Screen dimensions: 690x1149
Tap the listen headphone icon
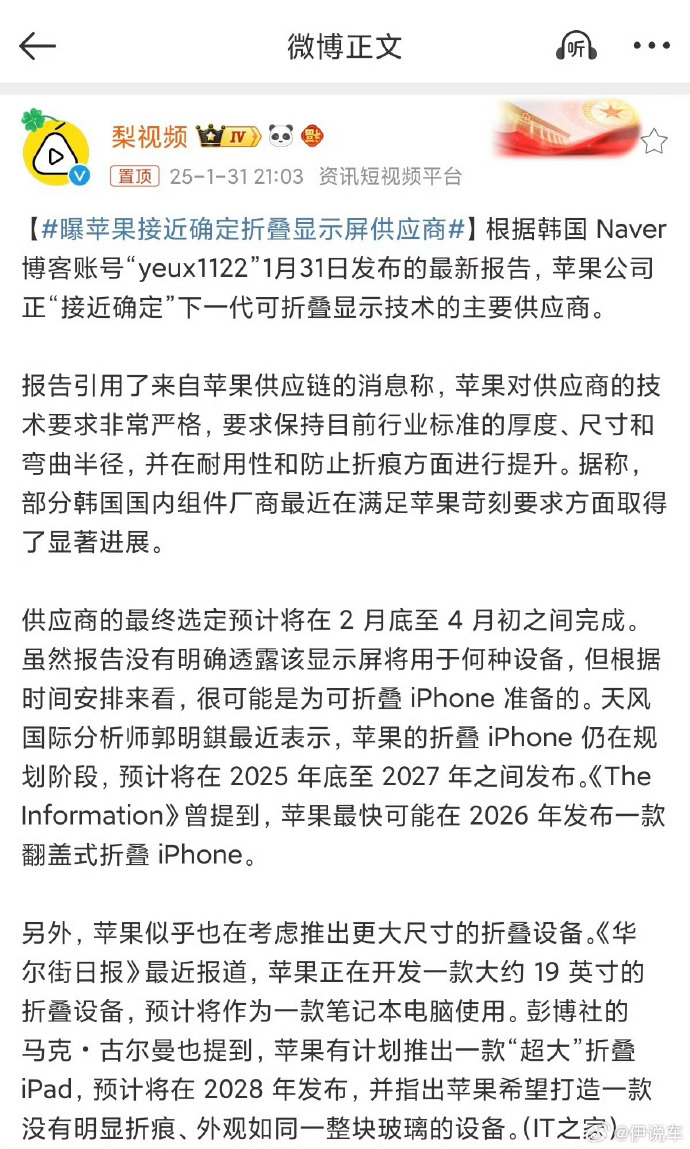pos(576,45)
